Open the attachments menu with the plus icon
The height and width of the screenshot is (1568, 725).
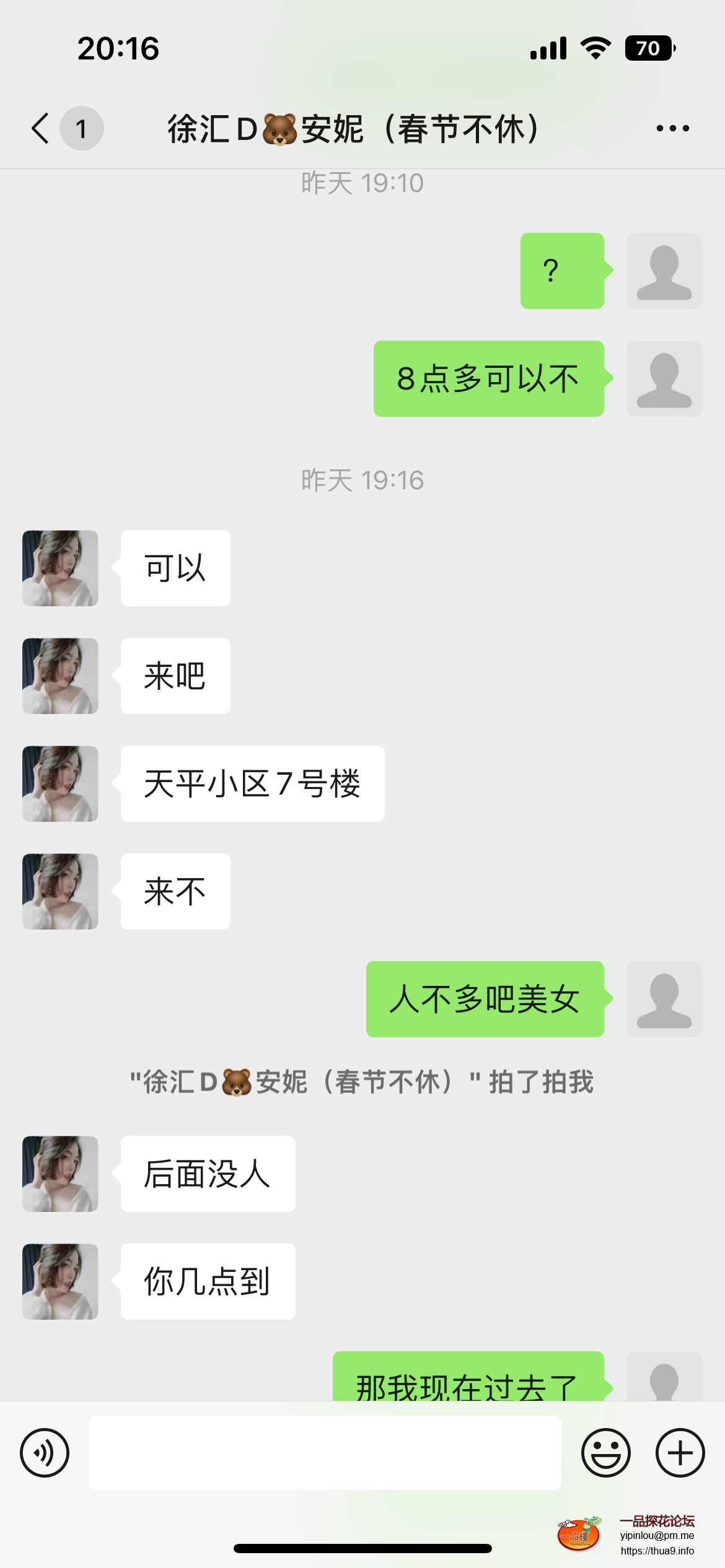pos(680,1452)
